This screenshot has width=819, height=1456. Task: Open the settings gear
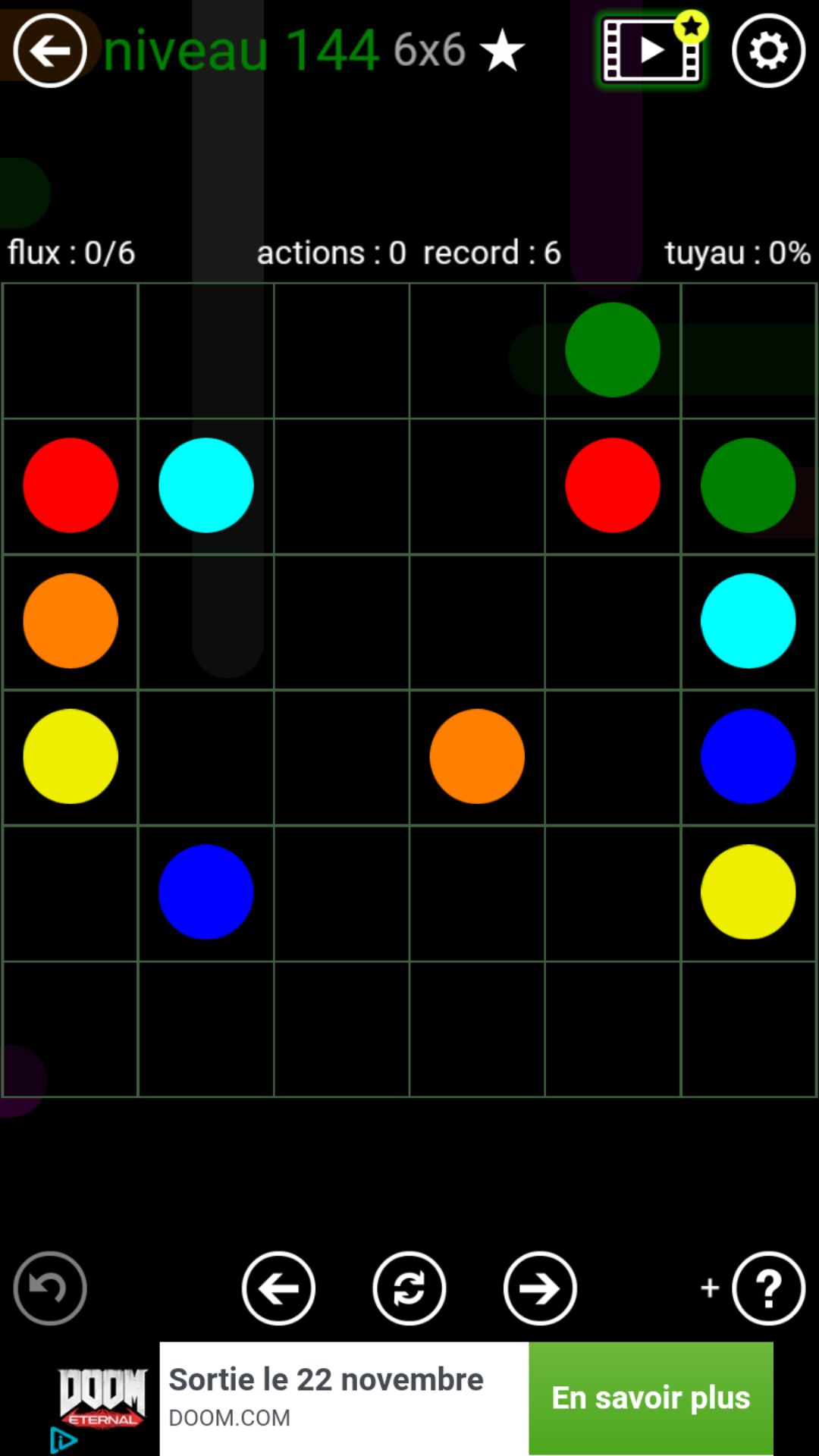click(768, 51)
